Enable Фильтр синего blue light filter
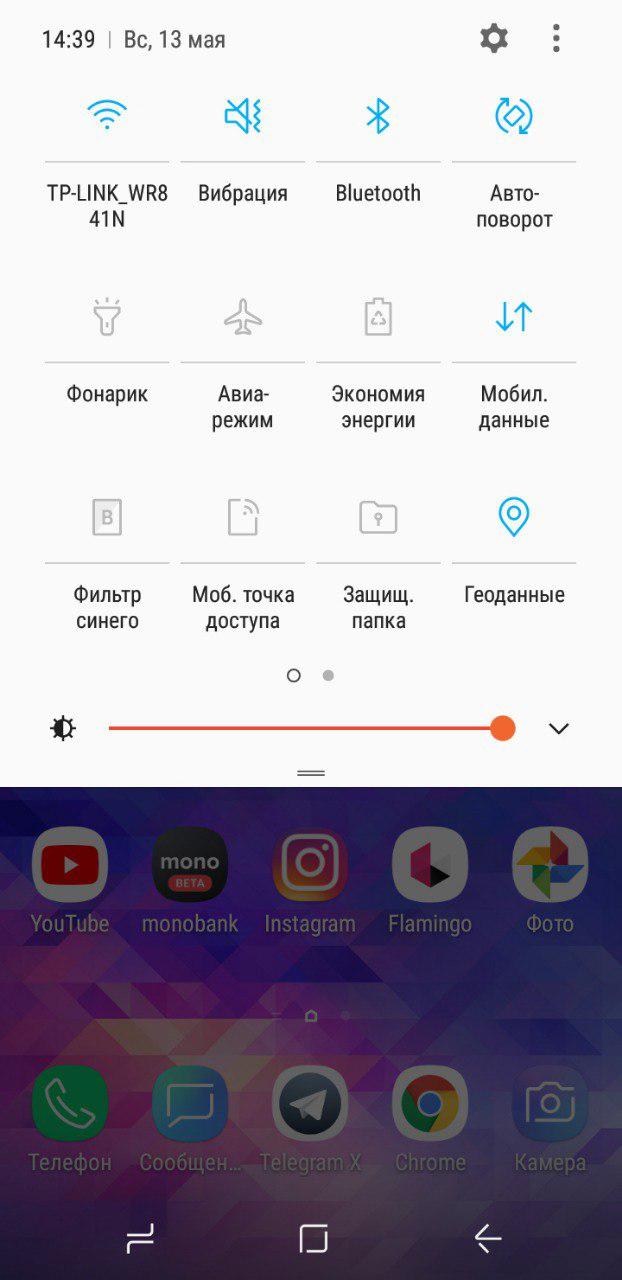Image resolution: width=622 pixels, height=1280 pixels. pyautogui.click(x=107, y=517)
